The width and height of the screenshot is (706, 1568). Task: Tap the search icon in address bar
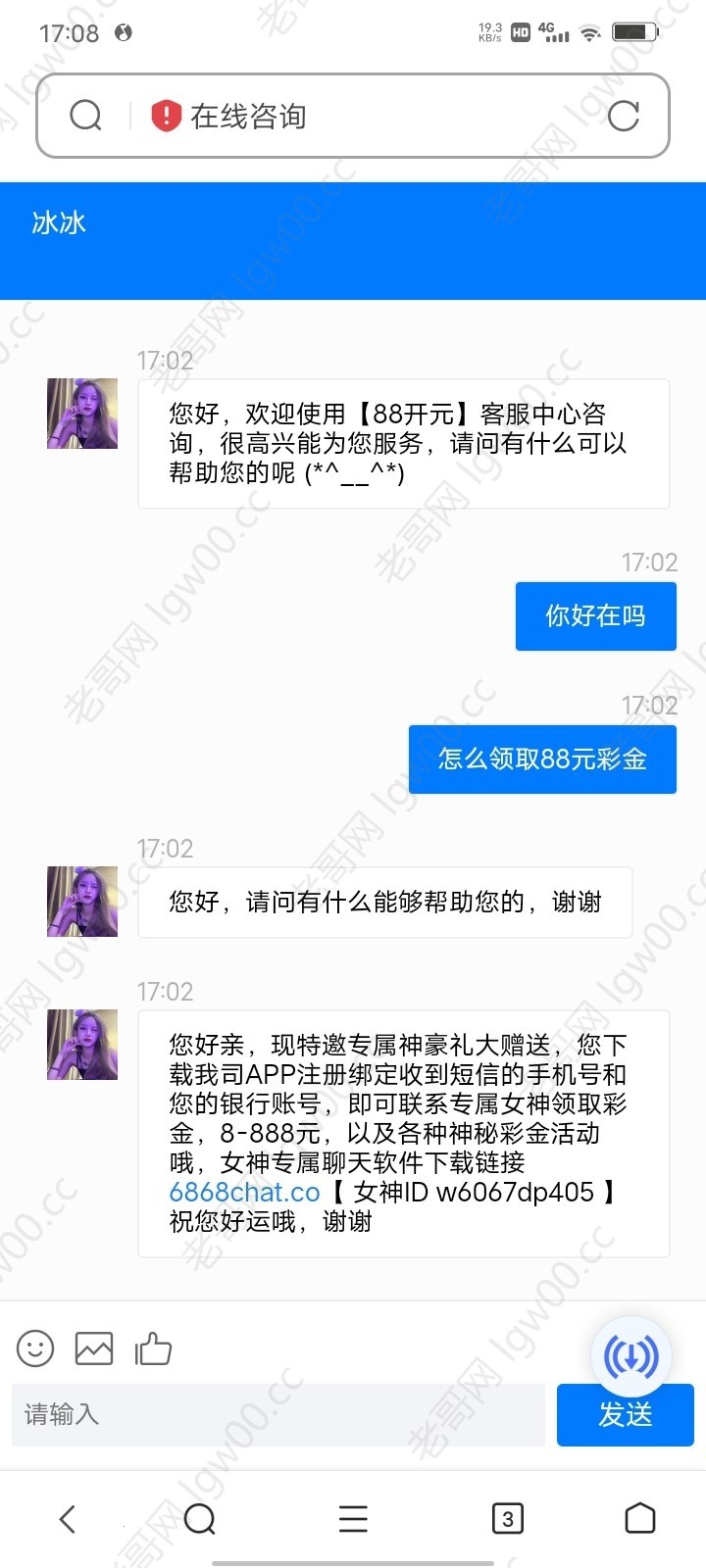86,116
